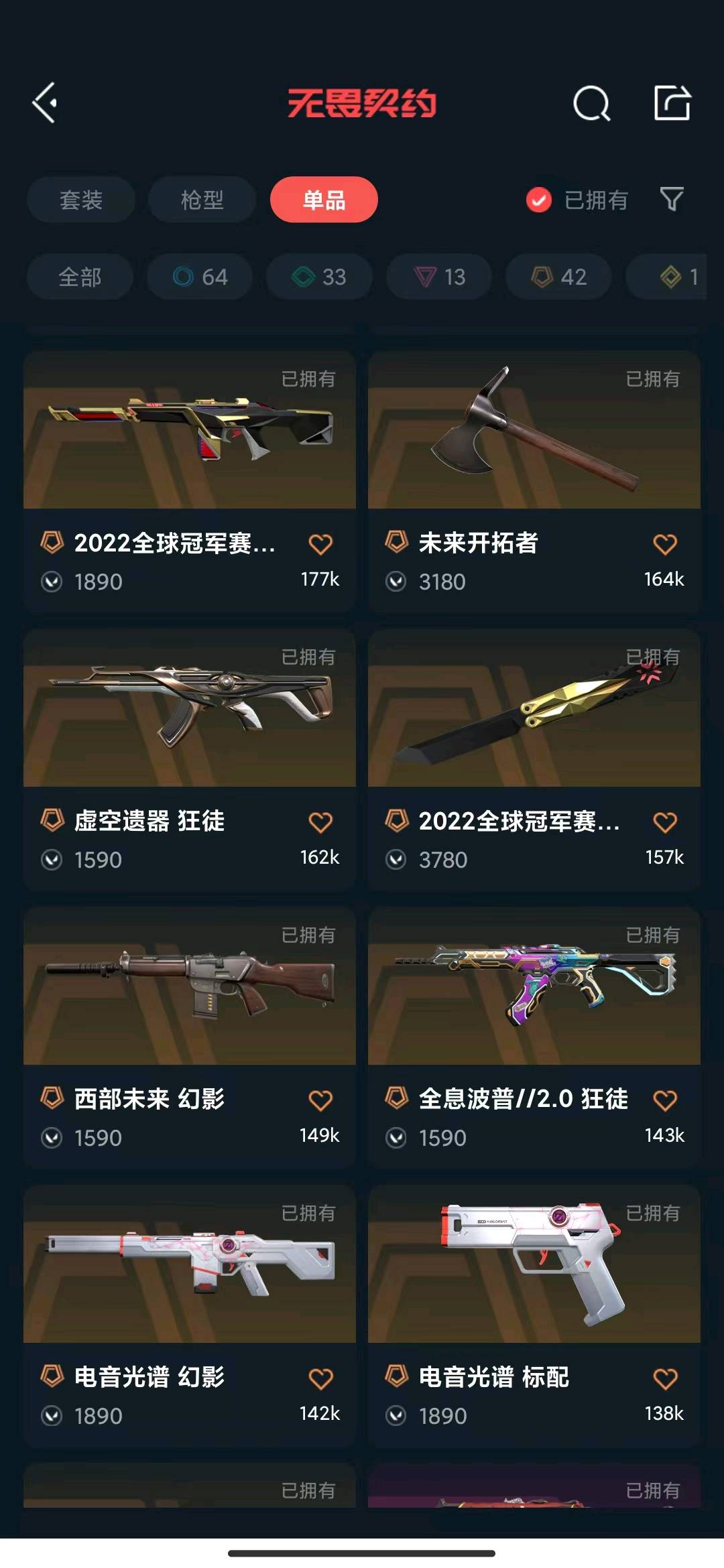Like the 电音光谱 幻影 skin
724x1568 pixels.
pyautogui.click(x=320, y=1378)
